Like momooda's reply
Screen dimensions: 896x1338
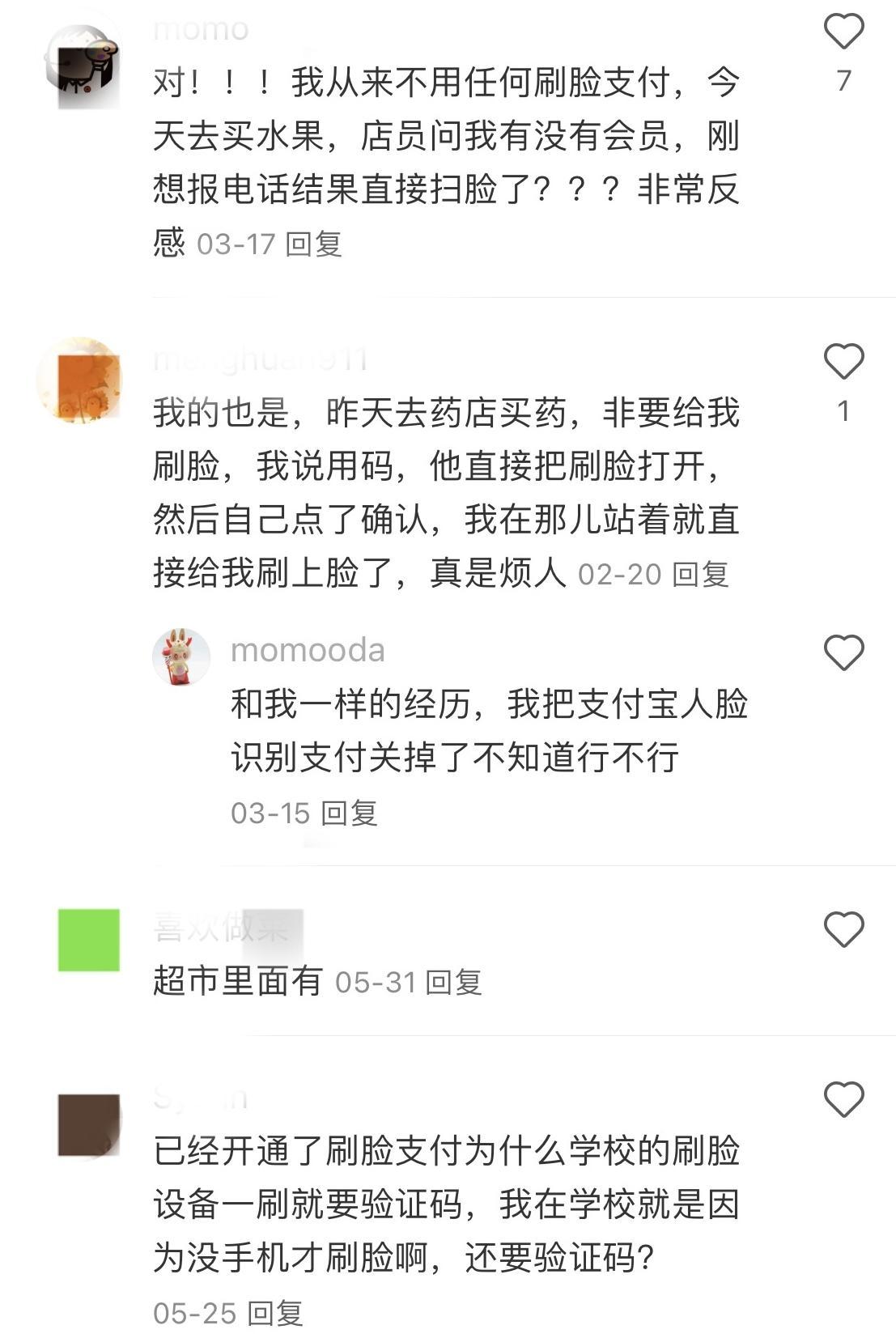(843, 652)
